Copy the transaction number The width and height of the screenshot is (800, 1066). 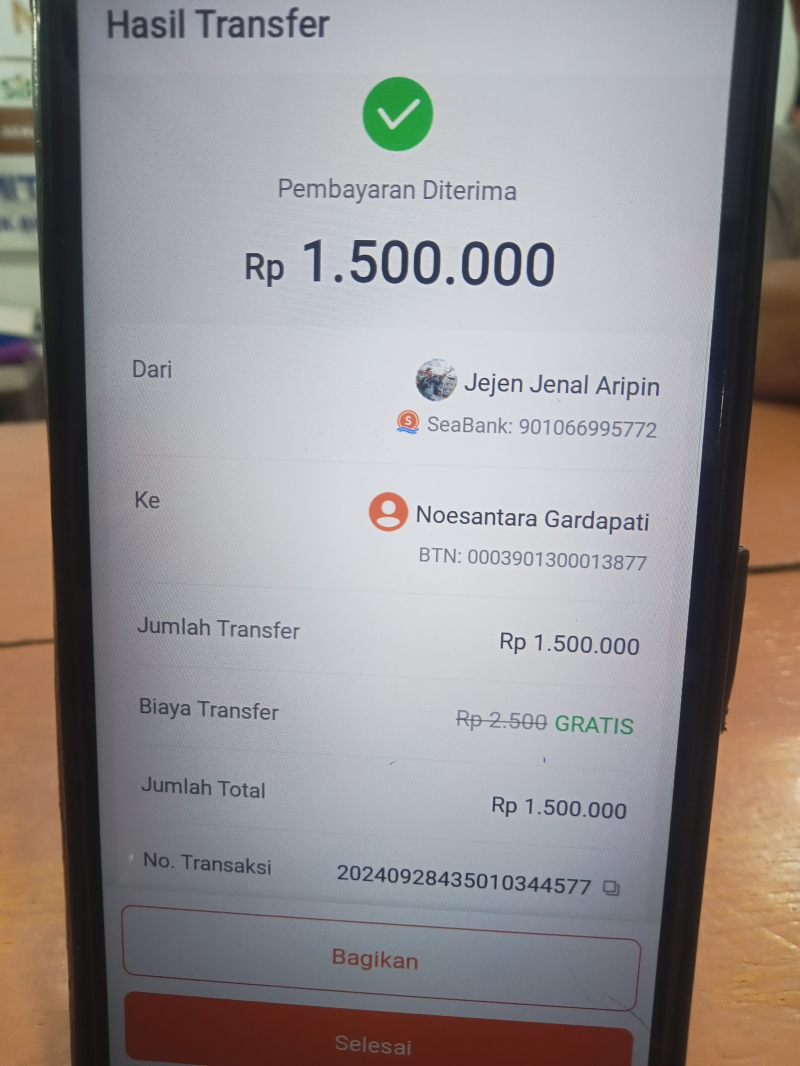612,887
